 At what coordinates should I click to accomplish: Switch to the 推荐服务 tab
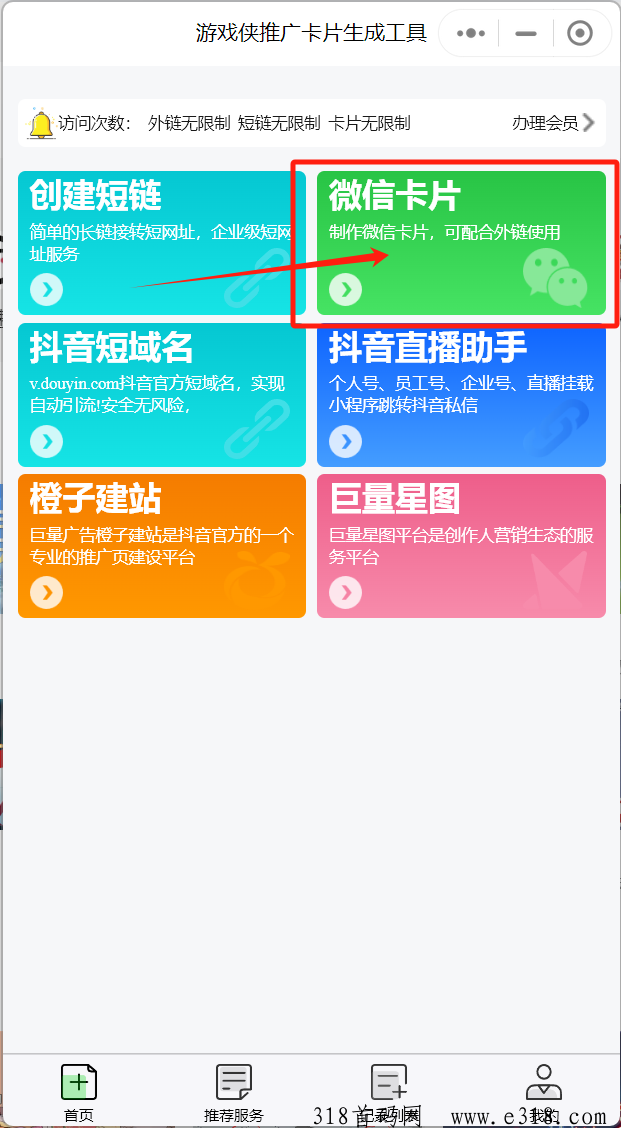pyautogui.click(x=234, y=1093)
